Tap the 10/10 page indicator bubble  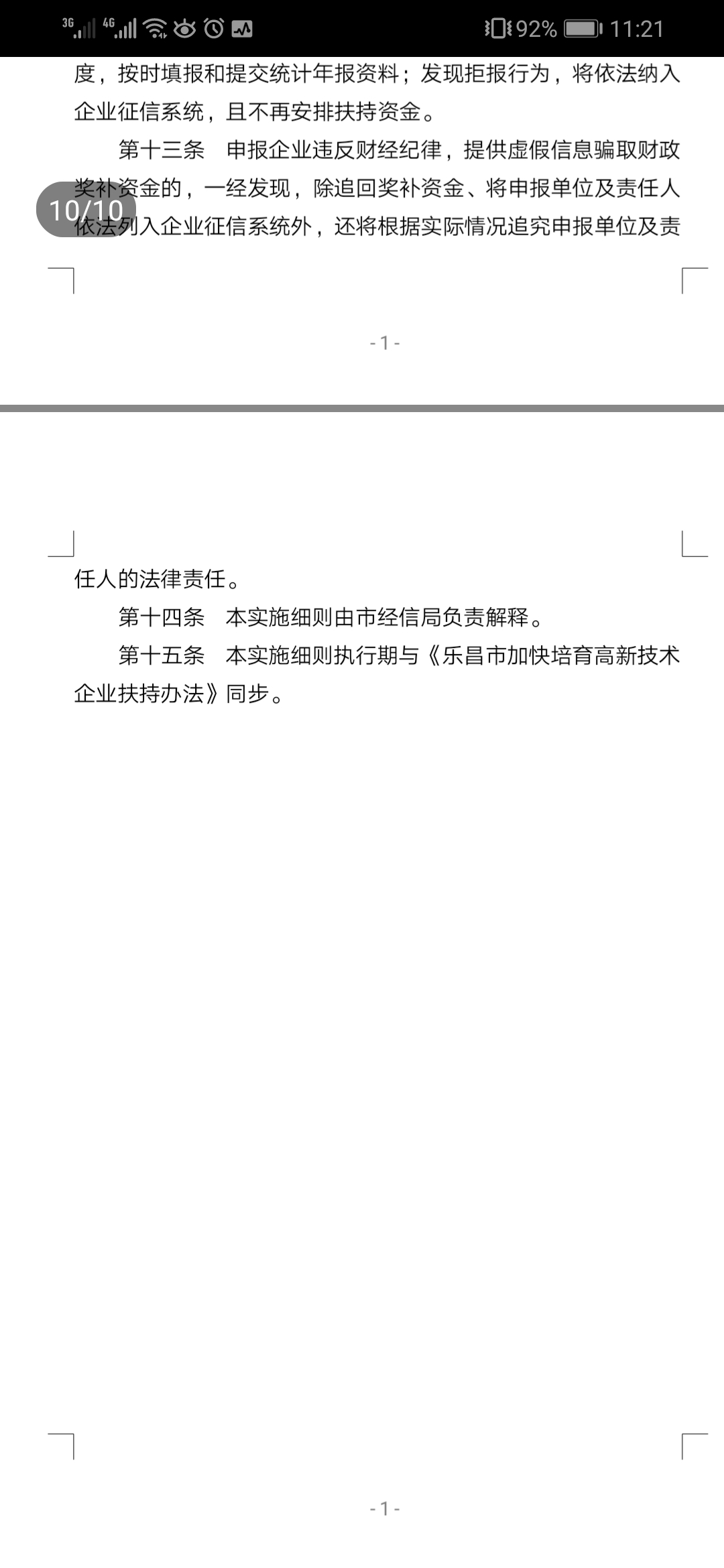click(86, 210)
